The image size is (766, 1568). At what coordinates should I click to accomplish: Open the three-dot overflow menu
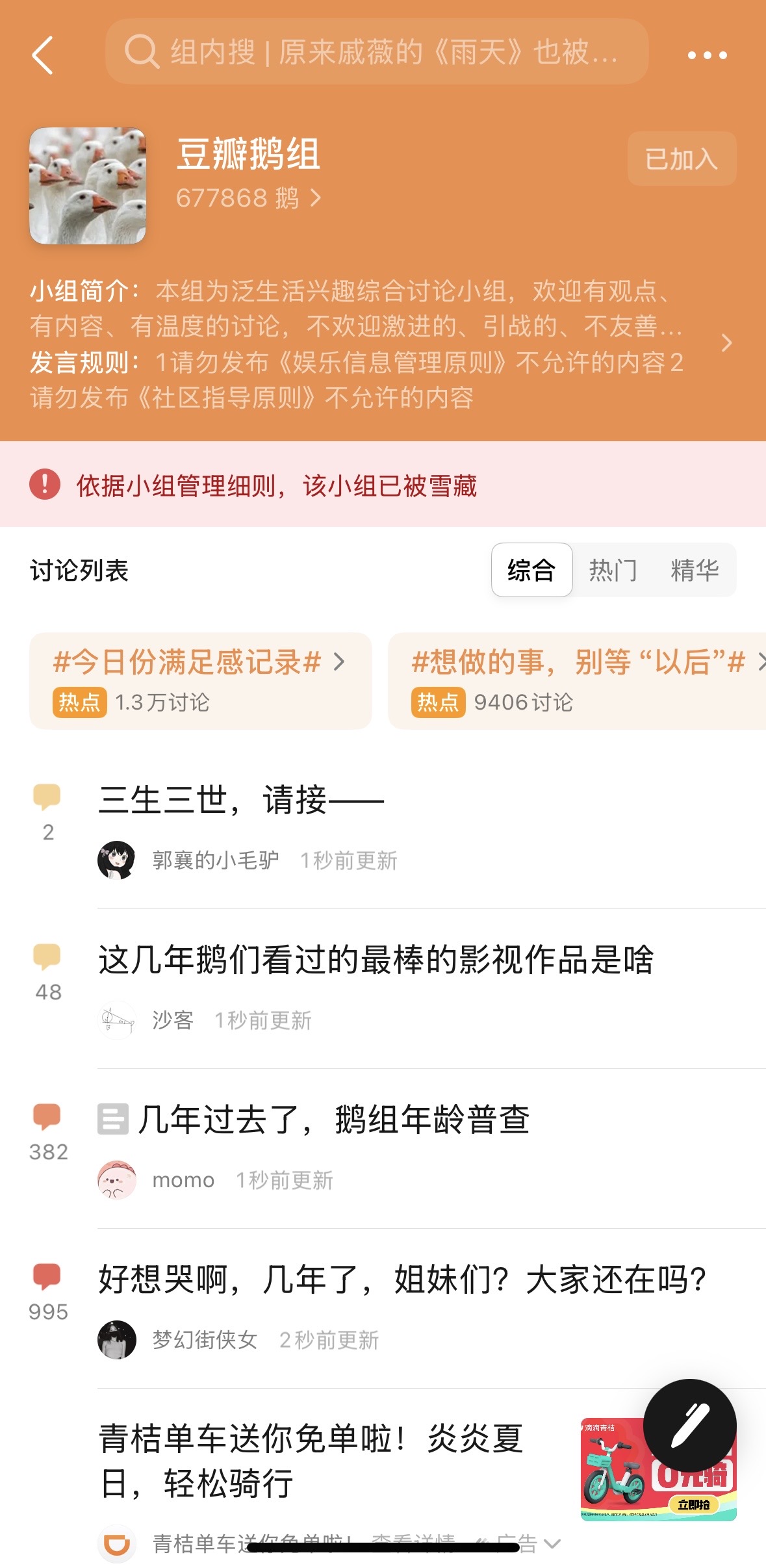coord(708,55)
